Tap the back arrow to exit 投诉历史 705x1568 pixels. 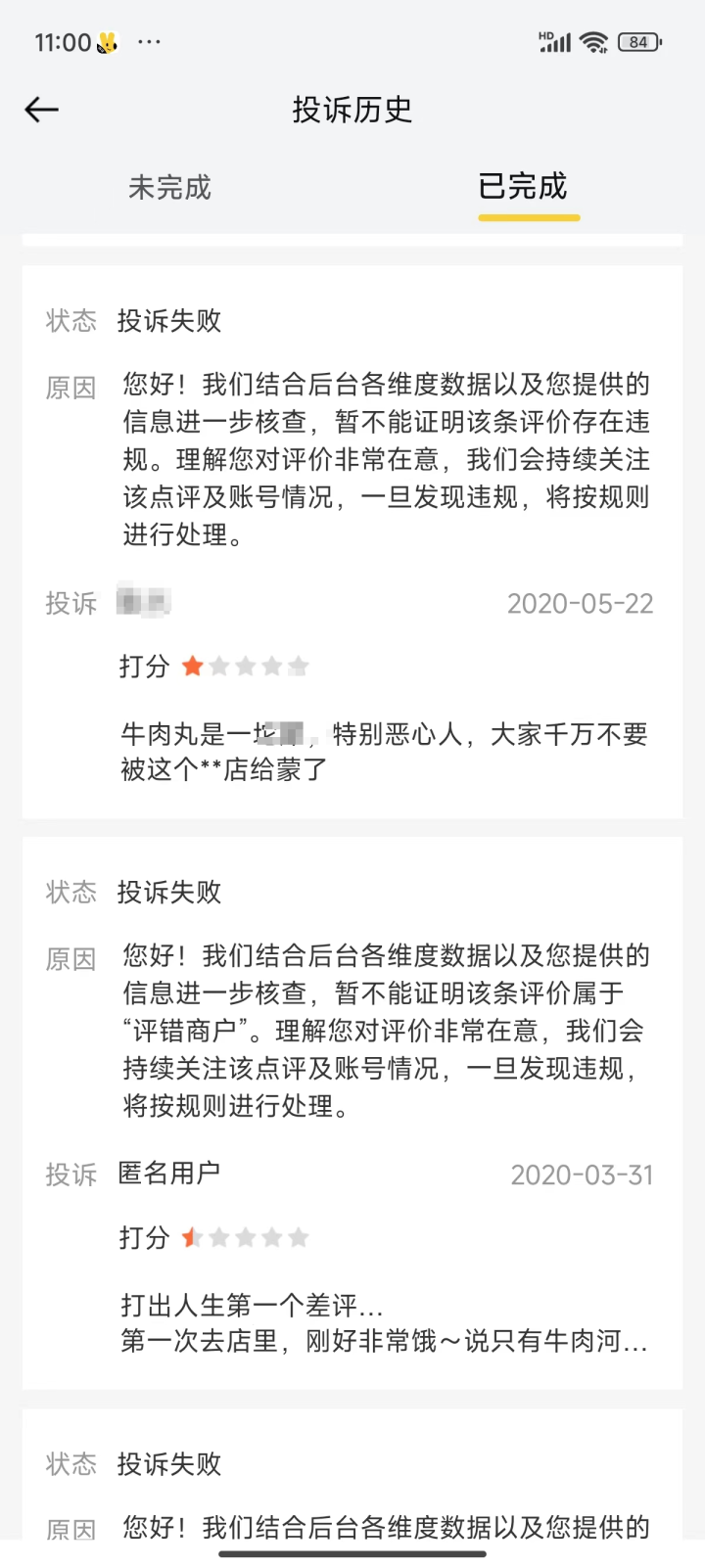(x=41, y=110)
